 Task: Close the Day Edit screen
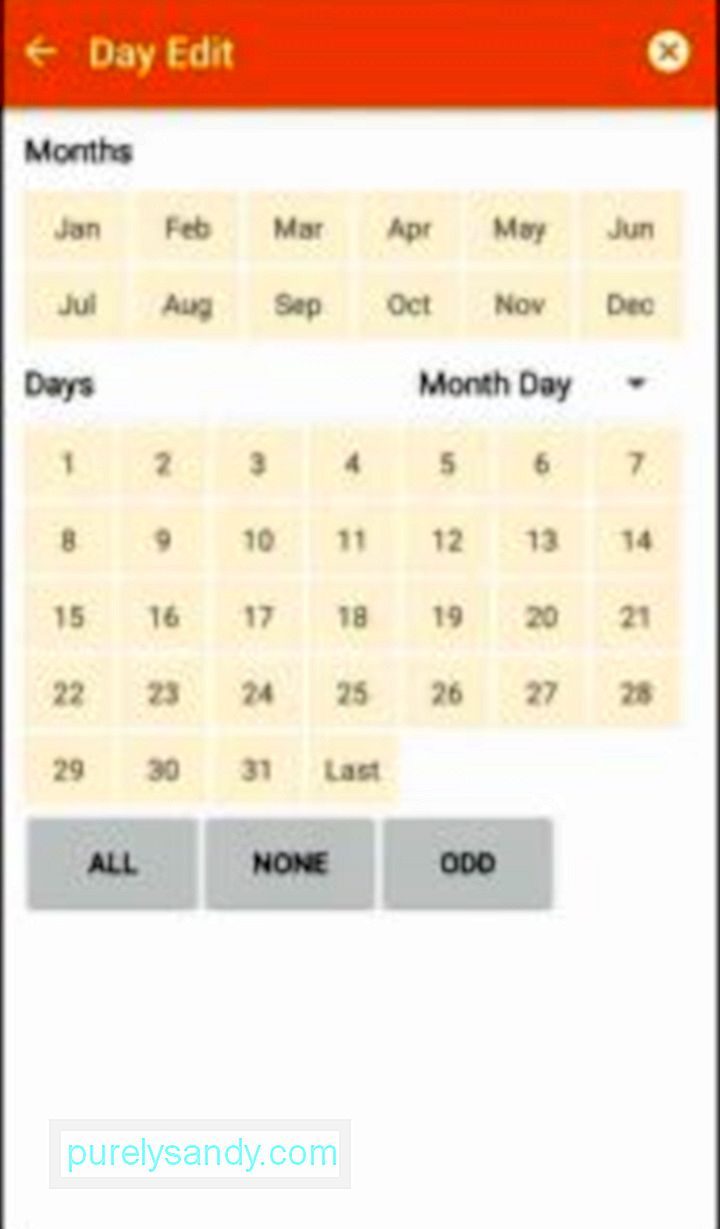point(668,51)
